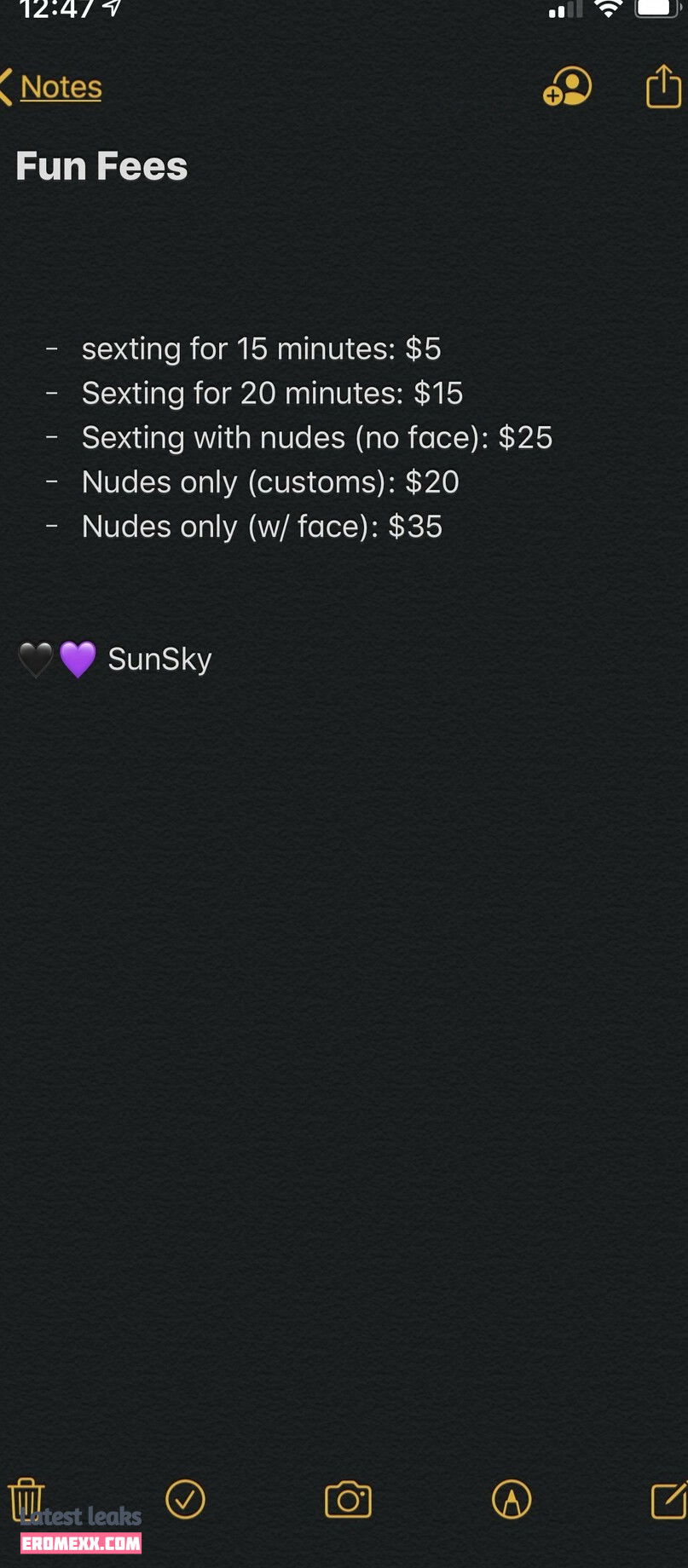Go back to the Notes list

tap(53, 87)
